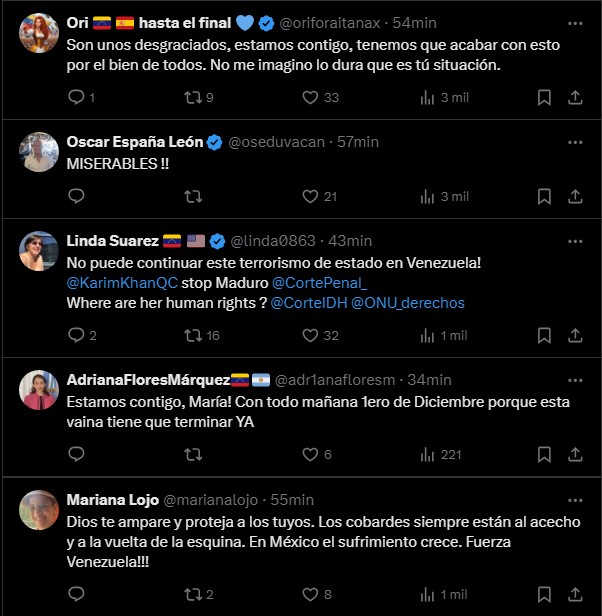Repost Oscar España León's MISERABLES reply
The image size is (602, 616).
point(194,196)
